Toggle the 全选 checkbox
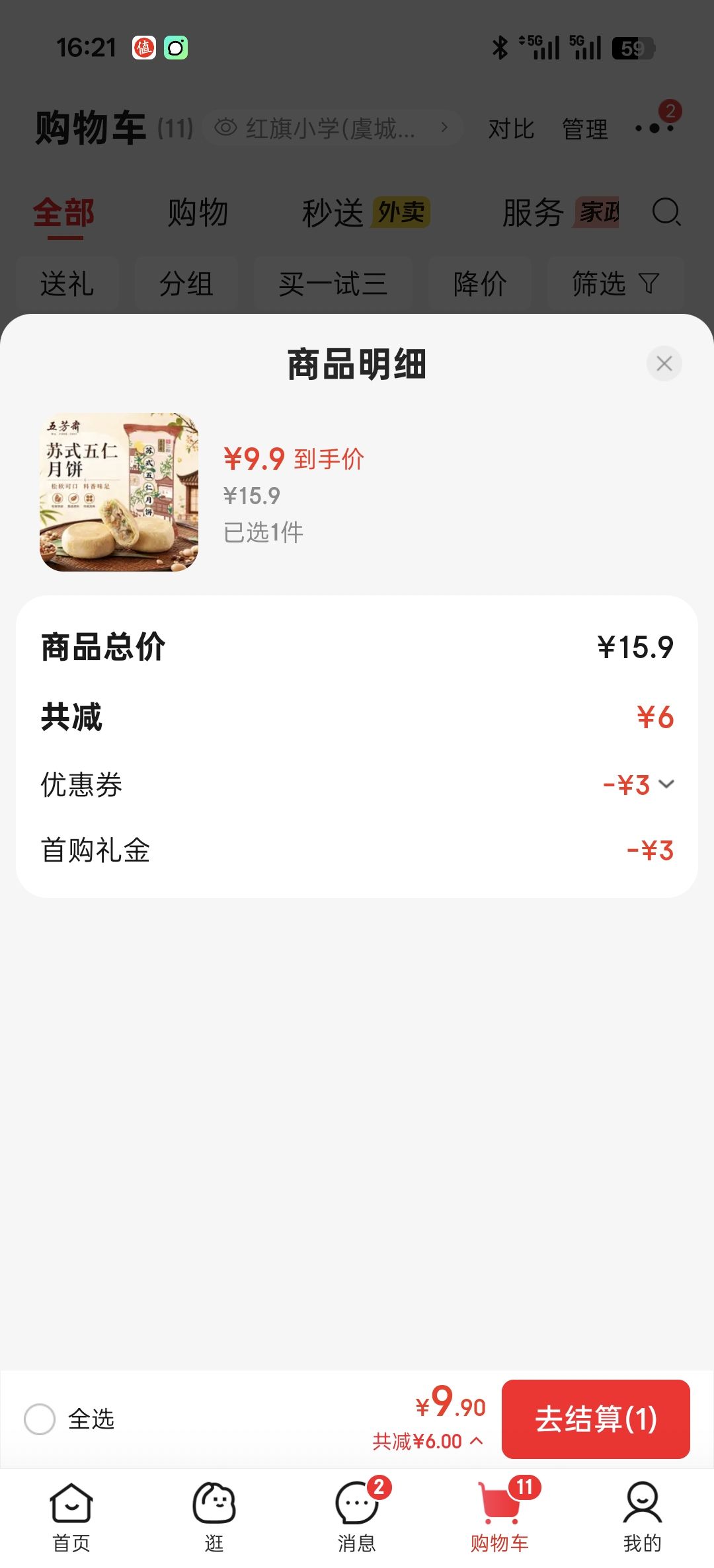 (x=40, y=1419)
